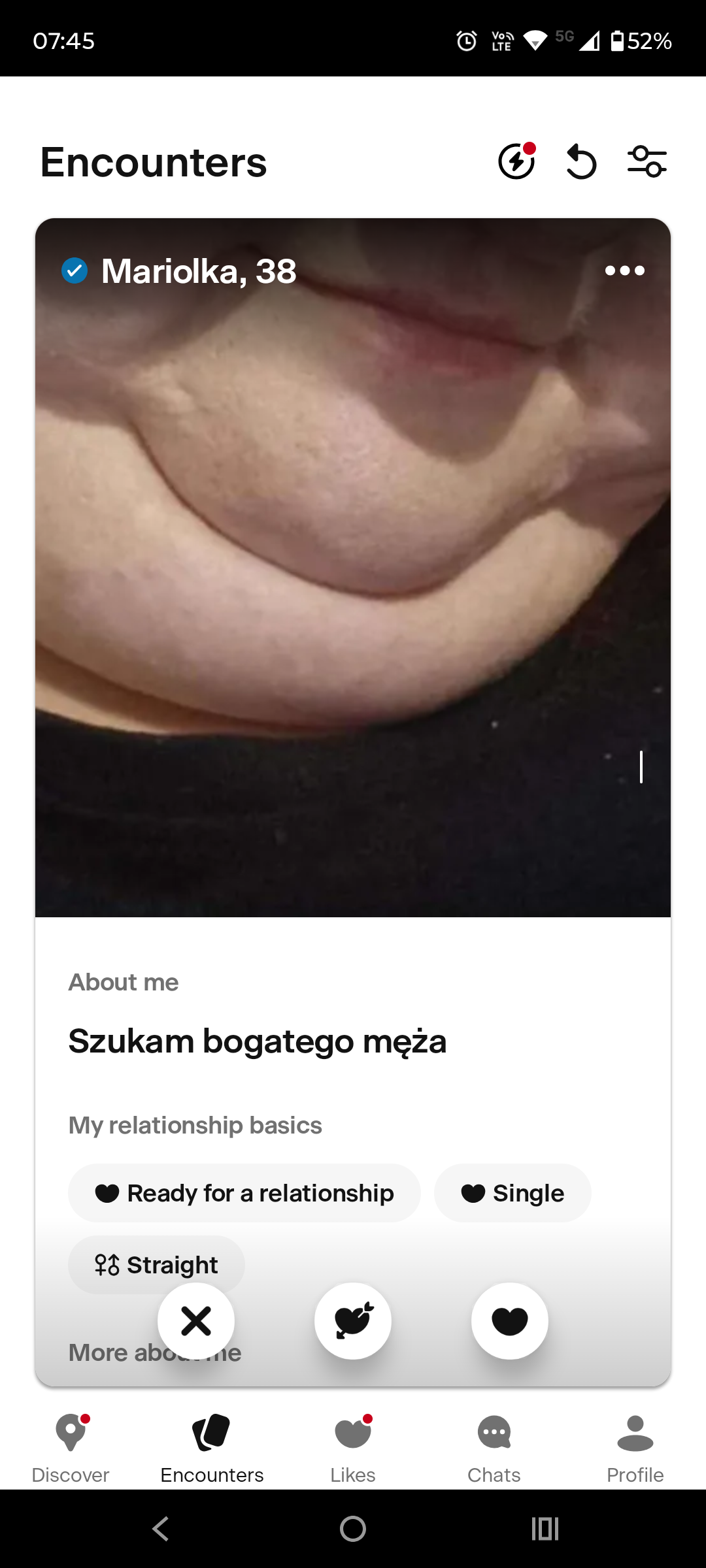This screenshot has height=1568, width=706.
Task: Like Mariolka with the heart button
Action: (510, 1321)
